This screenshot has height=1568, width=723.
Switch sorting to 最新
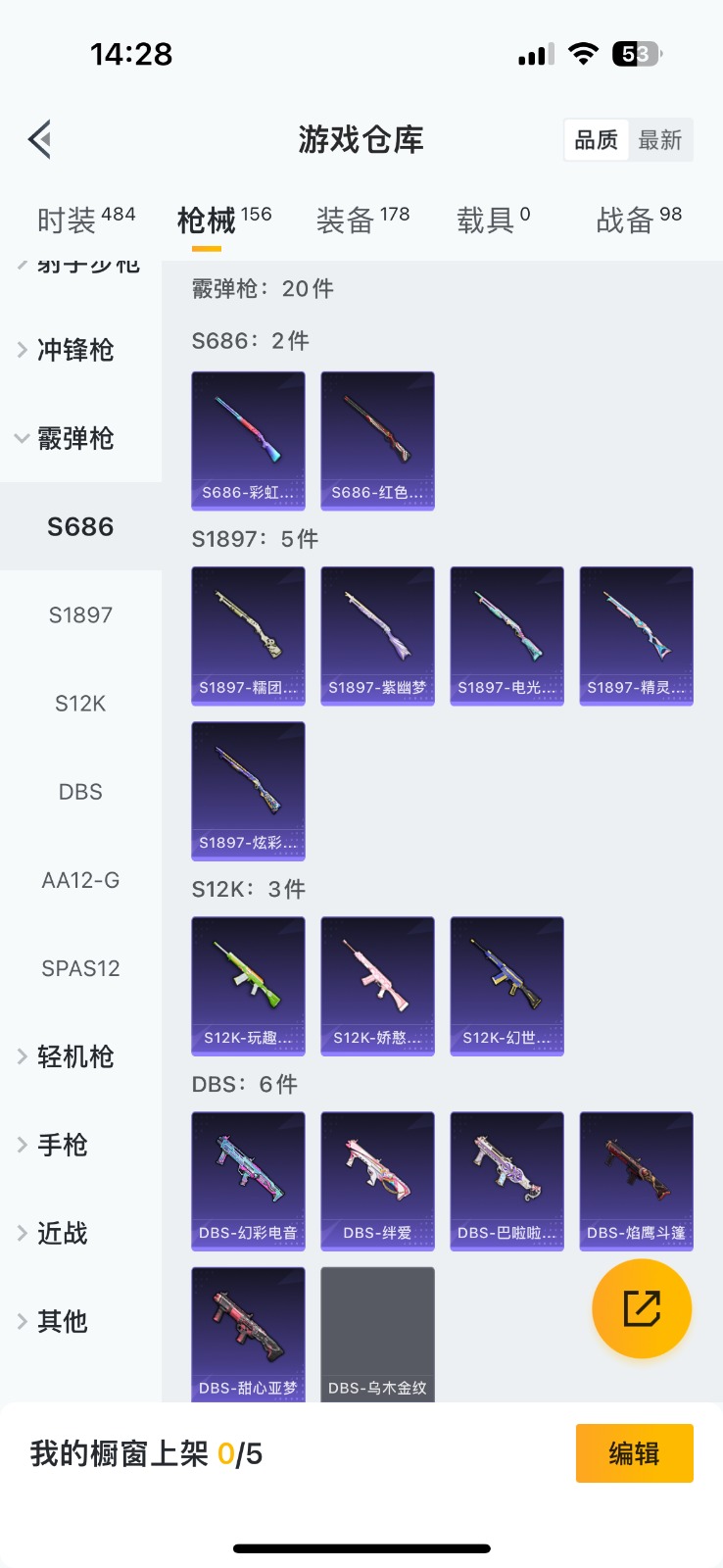(659, 140)
